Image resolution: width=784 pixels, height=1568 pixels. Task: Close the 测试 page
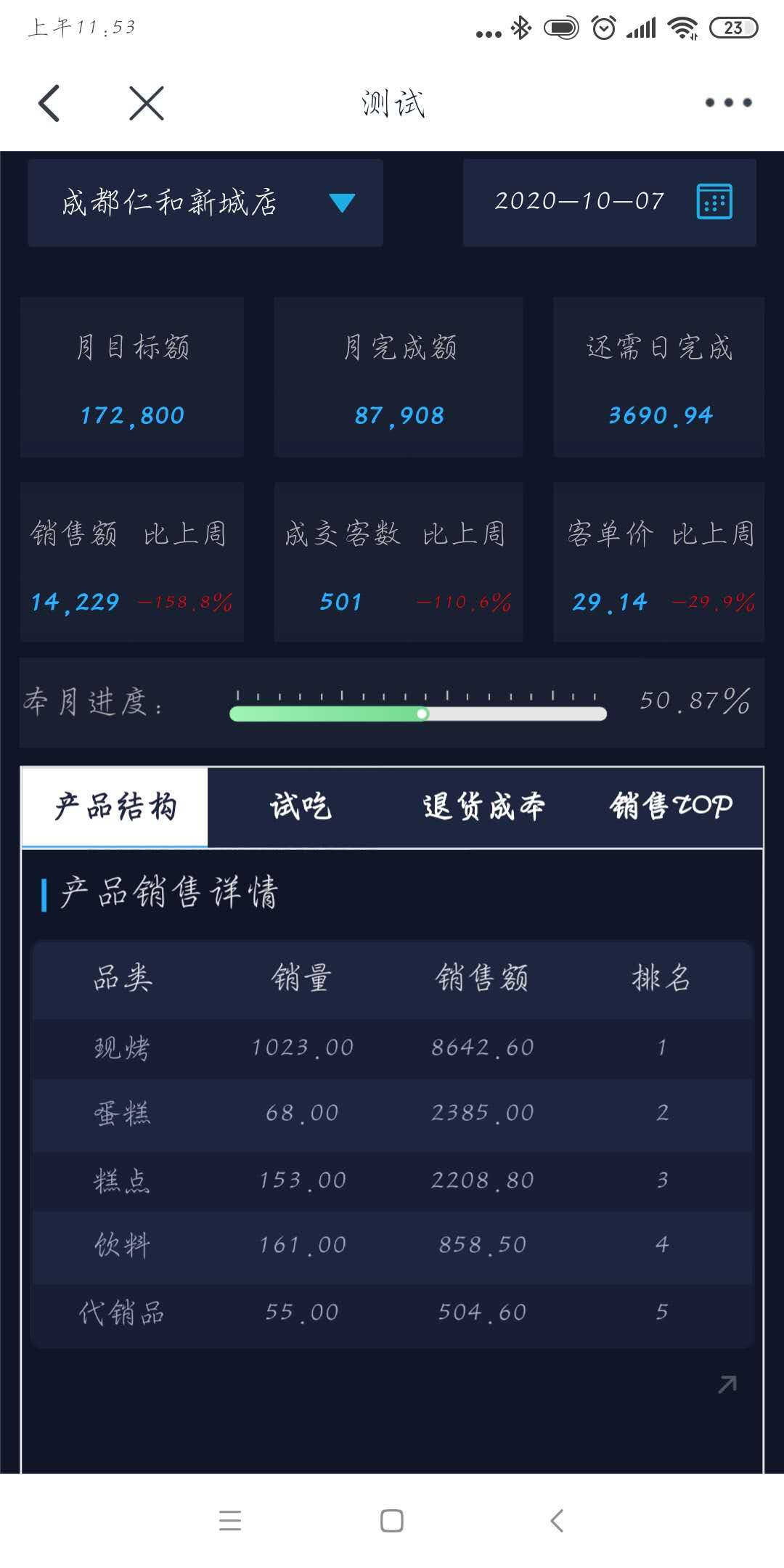(x=147, y=103)
